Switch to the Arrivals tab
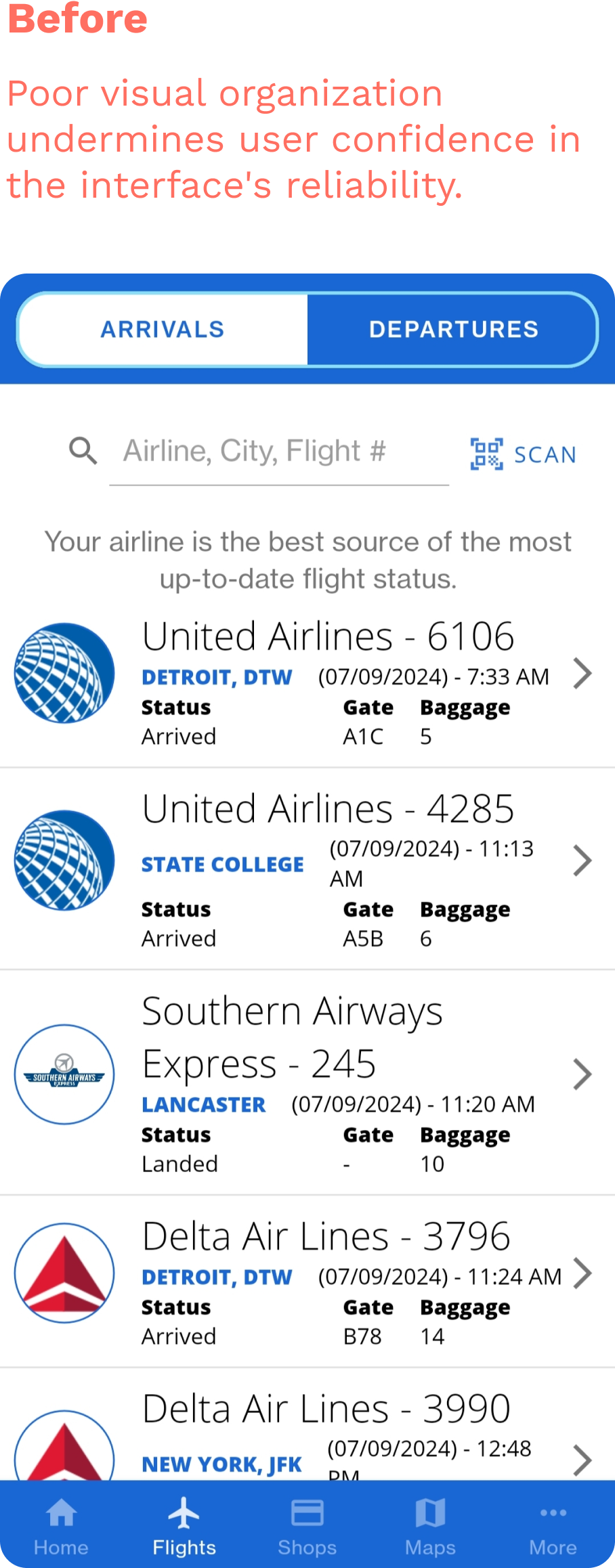The width and height of the screenshot is (615, 1568). [163, 330]
